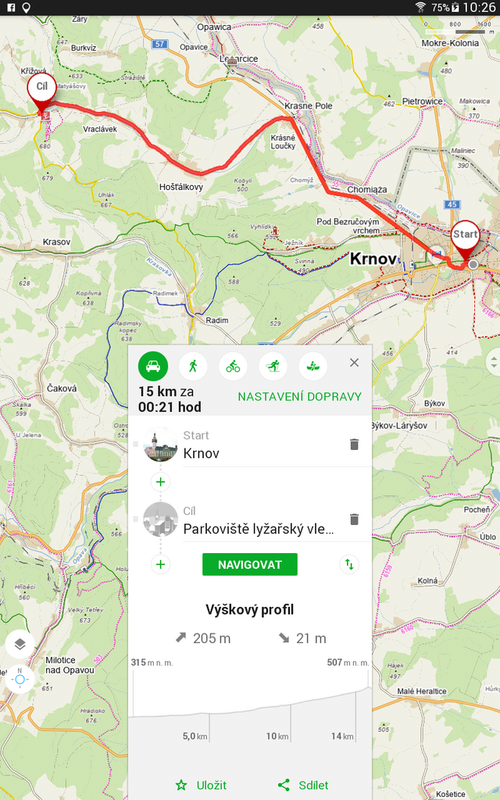Add a waypoint below Krnov
The image size is (500, 800).
coord(161,482)
